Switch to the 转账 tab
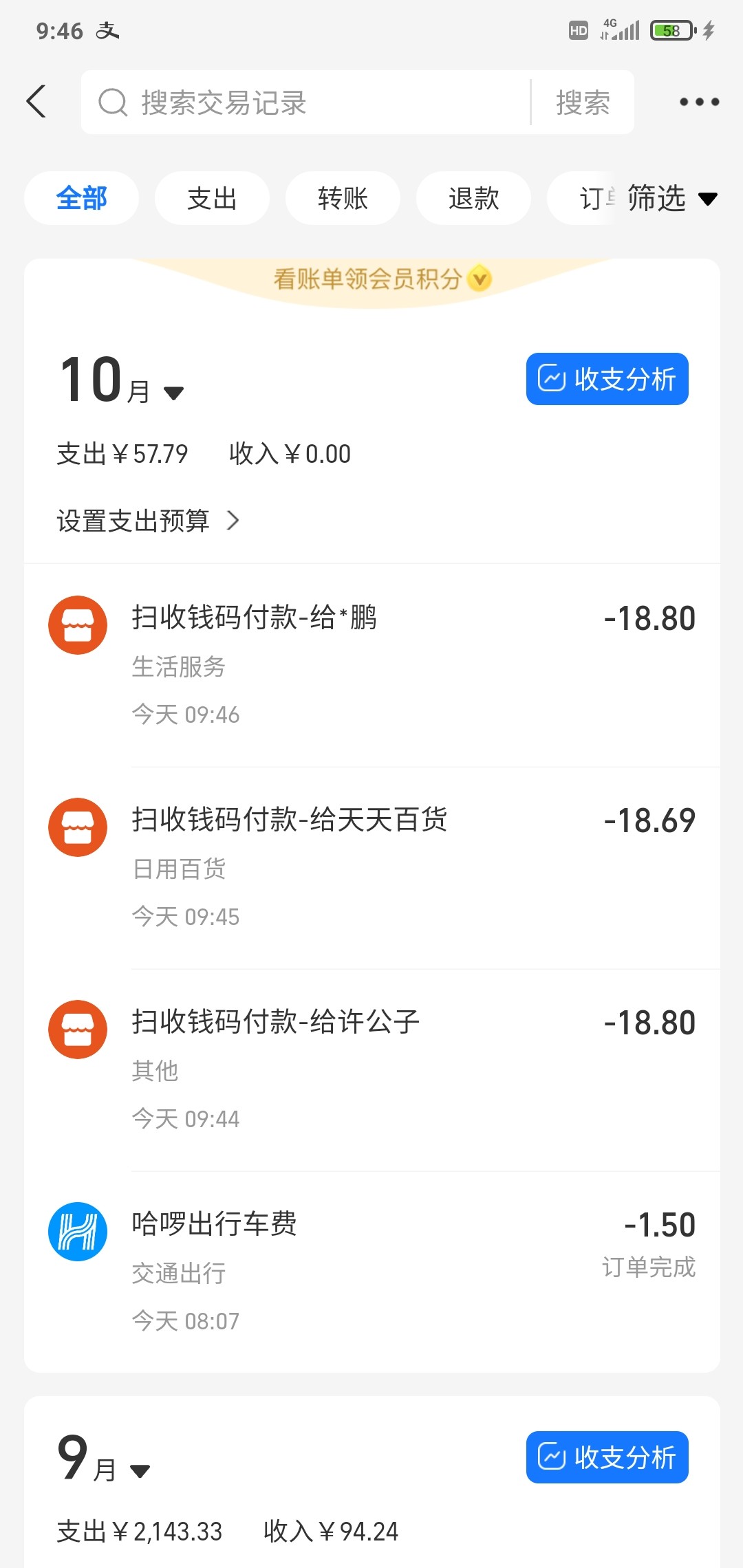This screenshot has width=743, height=1568. pyautogui.click(x=343, y=198)
